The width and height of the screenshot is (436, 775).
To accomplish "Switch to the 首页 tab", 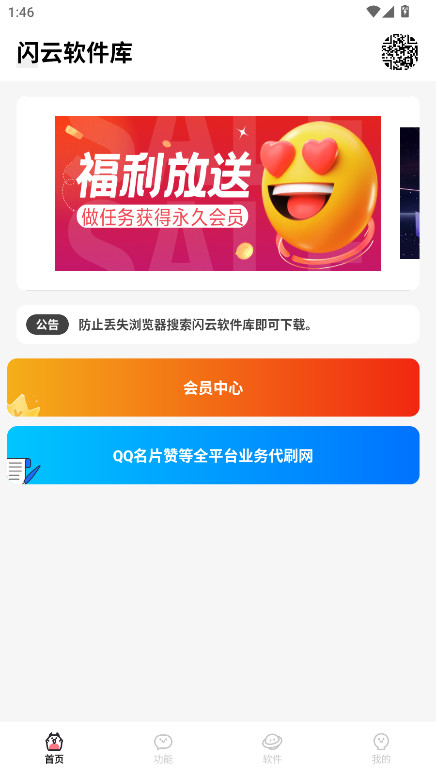I will [x=54, y=748].
